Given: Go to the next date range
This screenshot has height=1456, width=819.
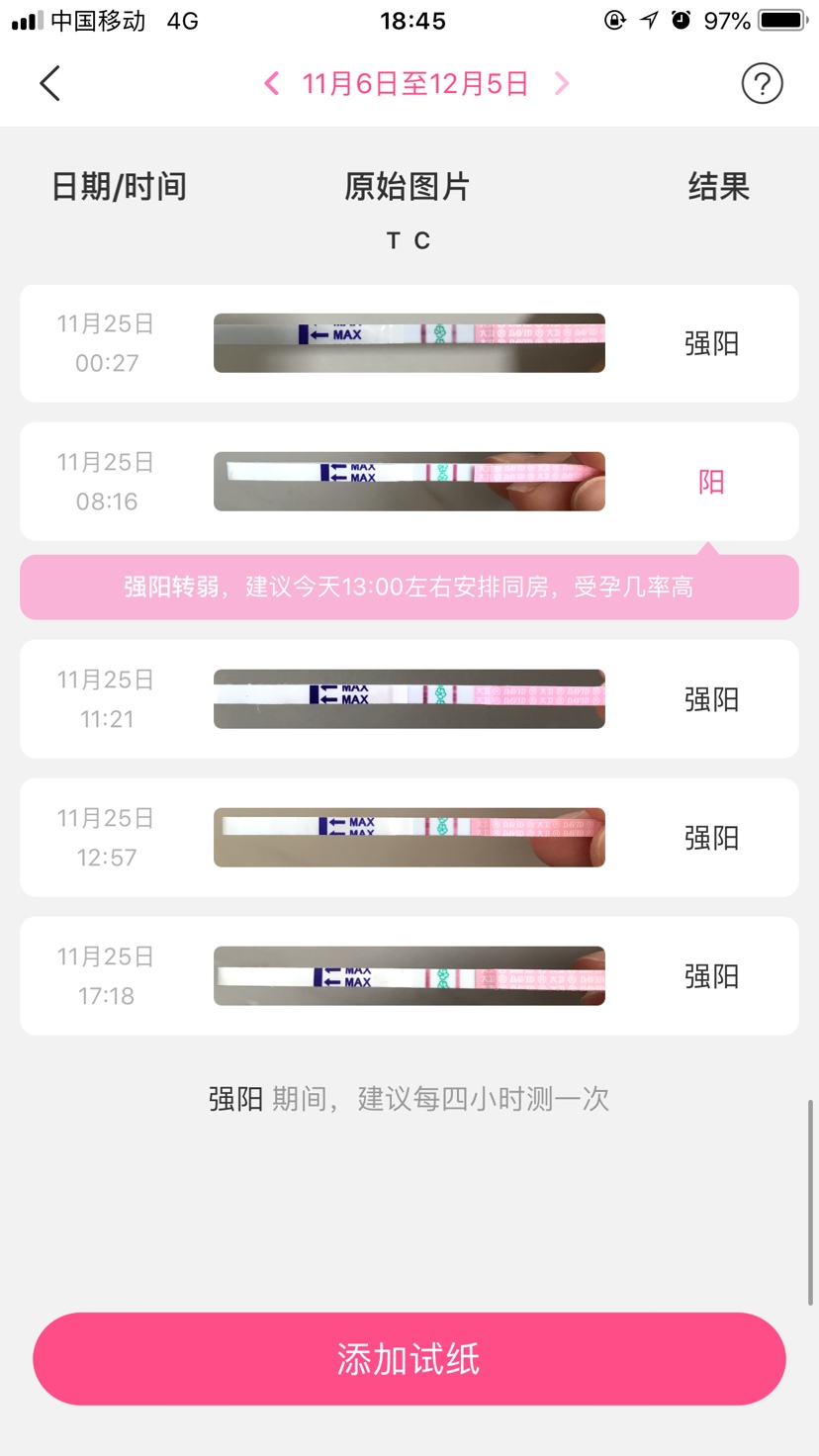Looking at the screenshot, I should click(562, 84).
